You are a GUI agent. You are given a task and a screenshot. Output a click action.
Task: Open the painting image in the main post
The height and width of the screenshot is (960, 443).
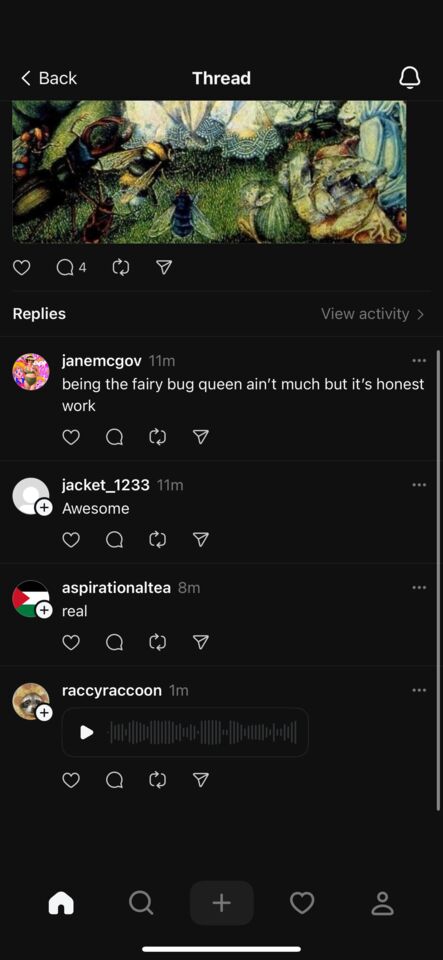point(209,172)
